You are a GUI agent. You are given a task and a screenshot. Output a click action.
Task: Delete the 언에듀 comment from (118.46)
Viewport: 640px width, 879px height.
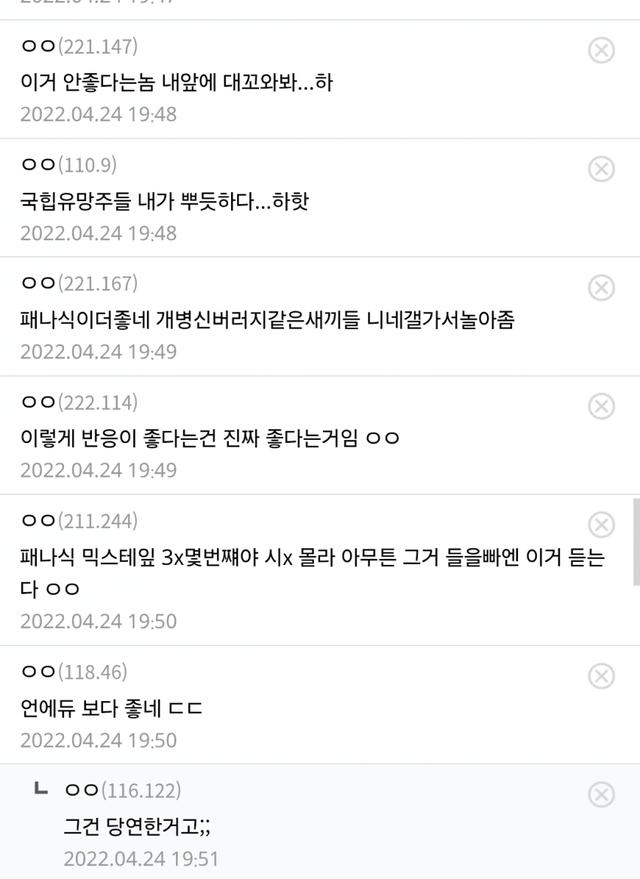(x=601, y=676)
